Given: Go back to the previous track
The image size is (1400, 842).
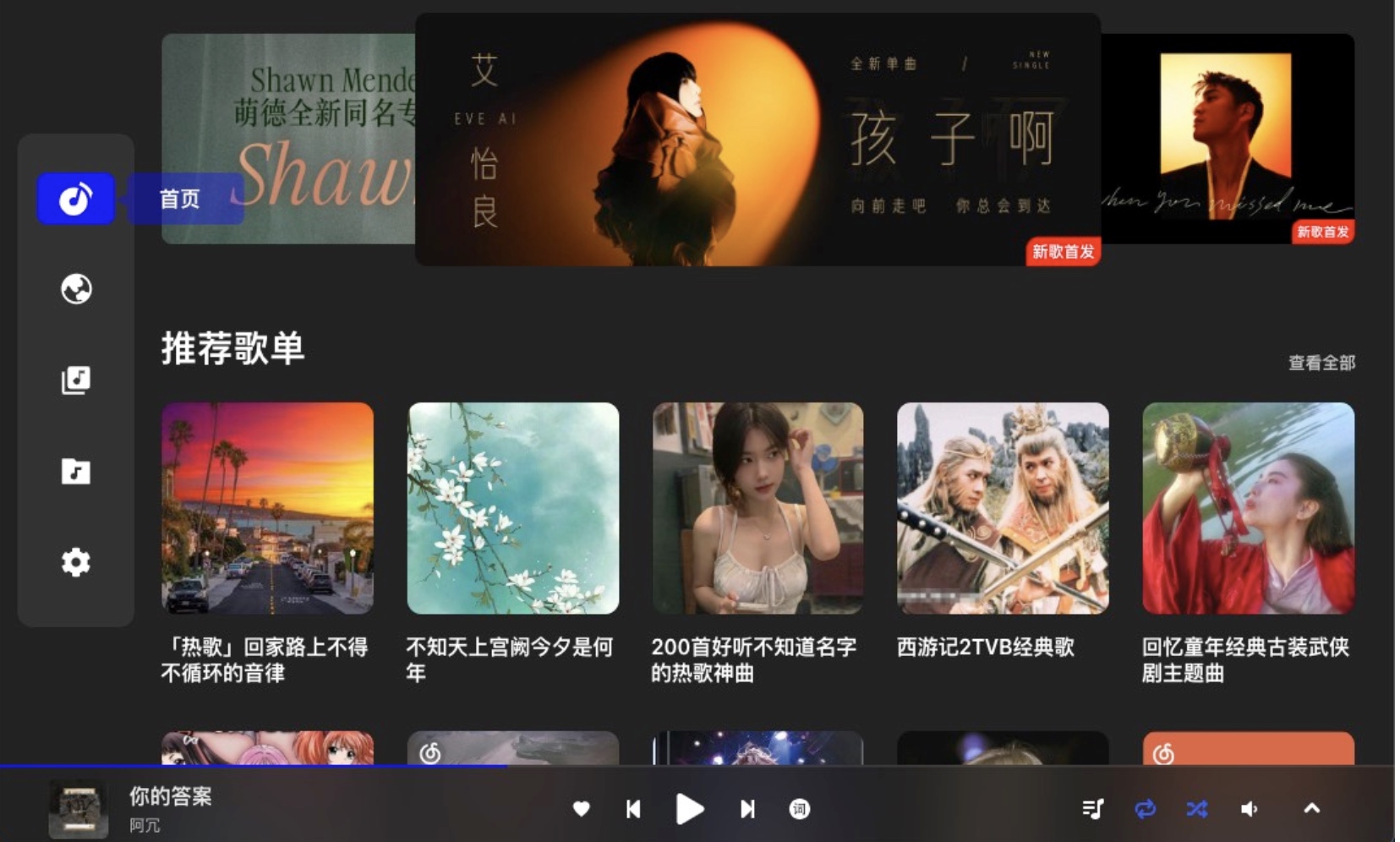Looking at the screenshot, I should click(633, 809).
